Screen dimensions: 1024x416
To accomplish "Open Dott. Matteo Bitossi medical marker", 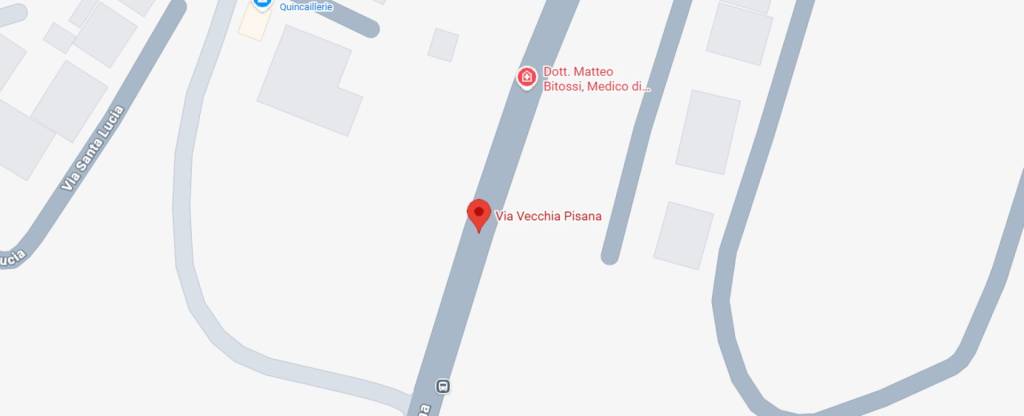I will tap(526, 77).
